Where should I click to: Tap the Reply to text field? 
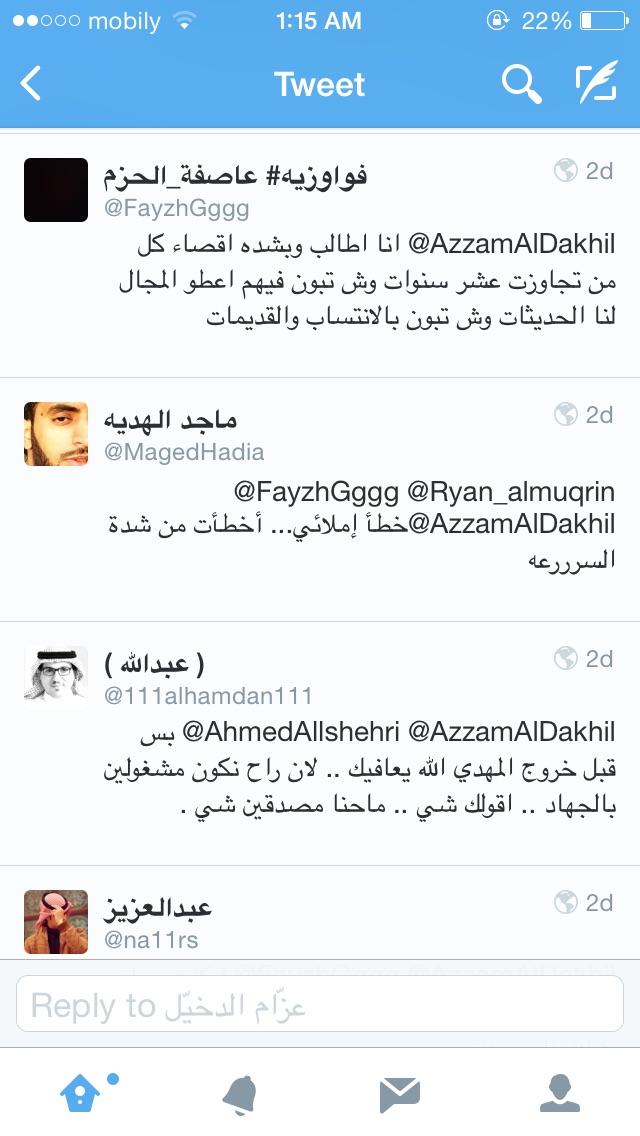pos(320,1003)
